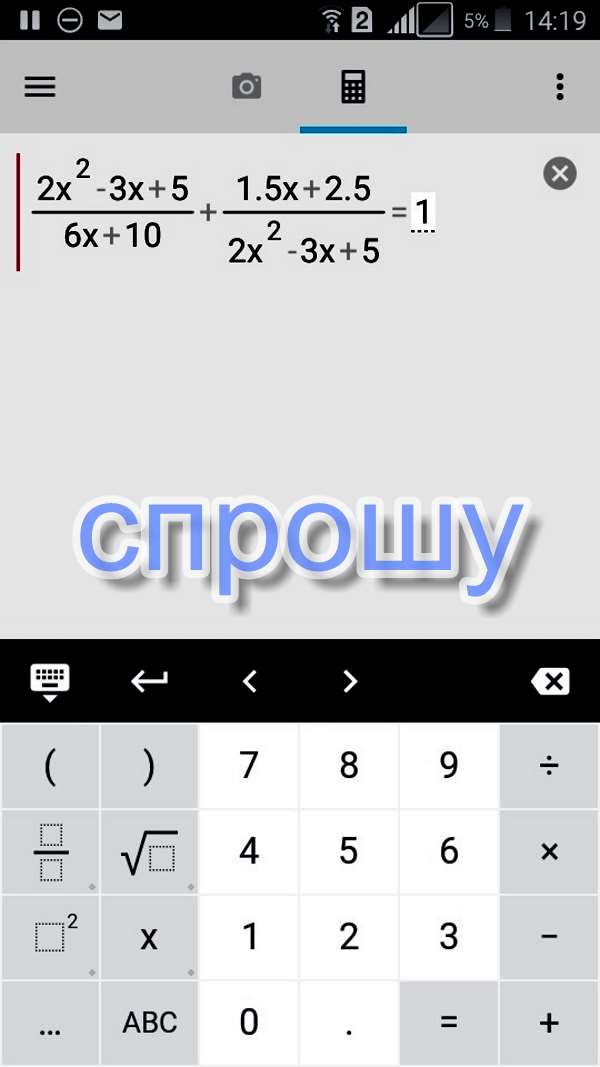Insert a fraction template
This screenshot has height=1067, width=600.
click(x=50, y=851)
